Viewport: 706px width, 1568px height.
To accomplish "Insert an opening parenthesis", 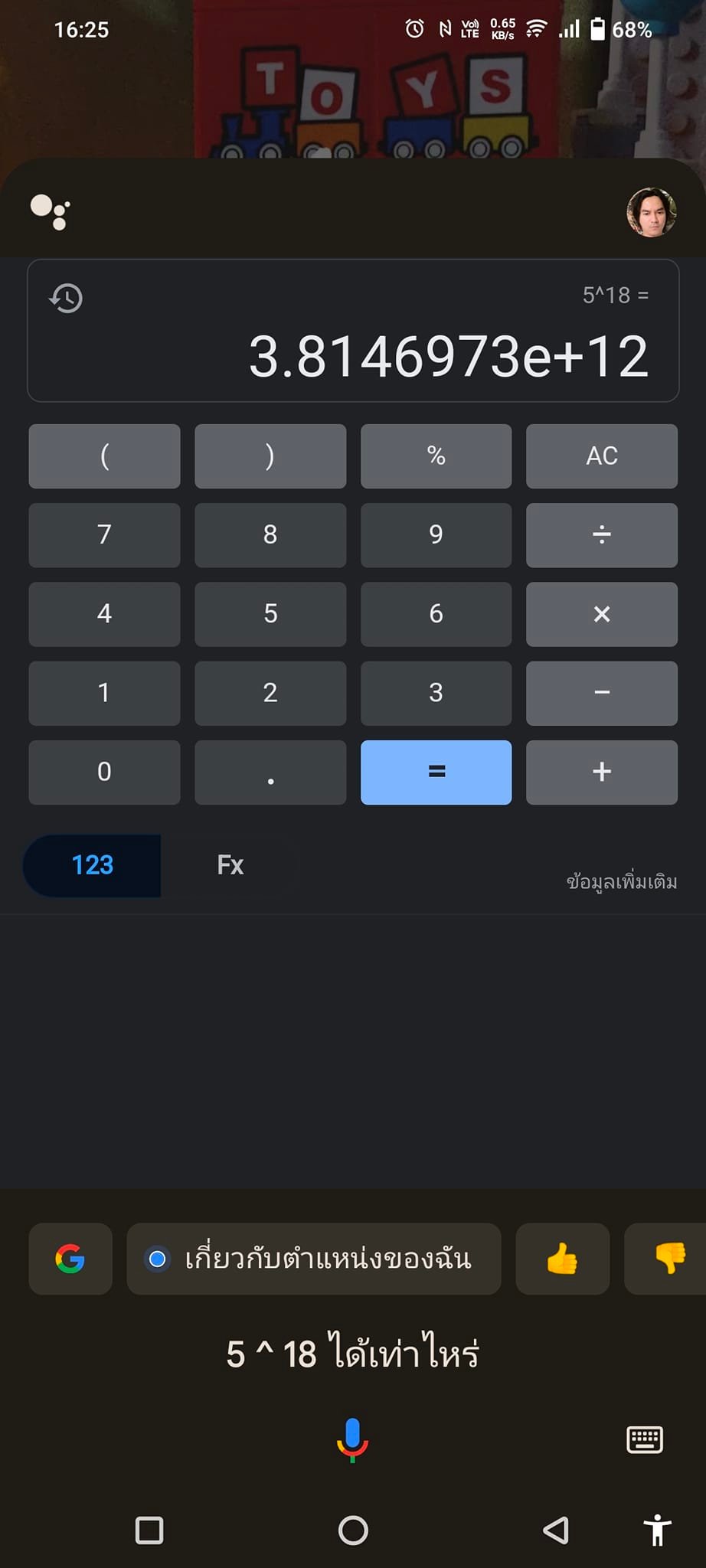I will (104, 456).
